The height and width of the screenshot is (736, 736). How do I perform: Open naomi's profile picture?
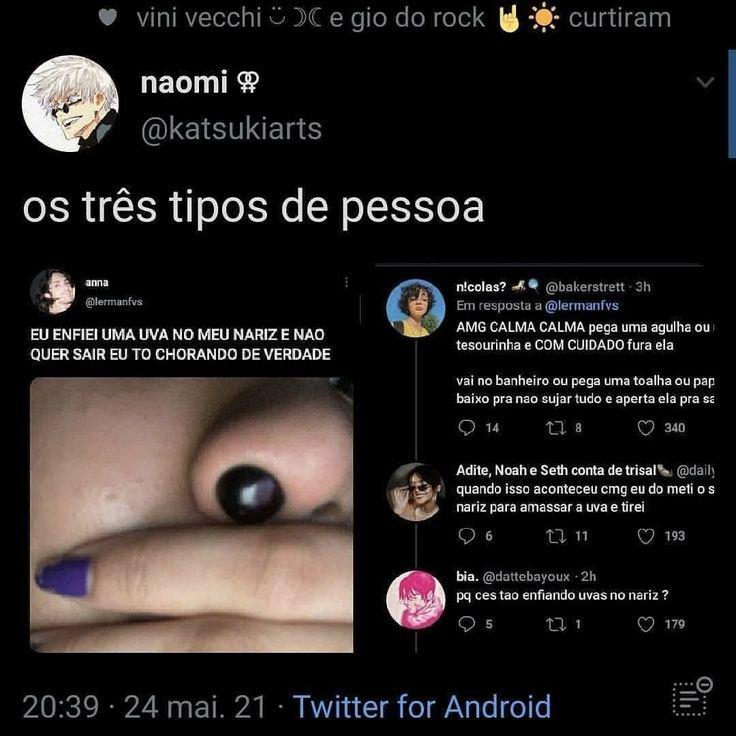[70, 104]
